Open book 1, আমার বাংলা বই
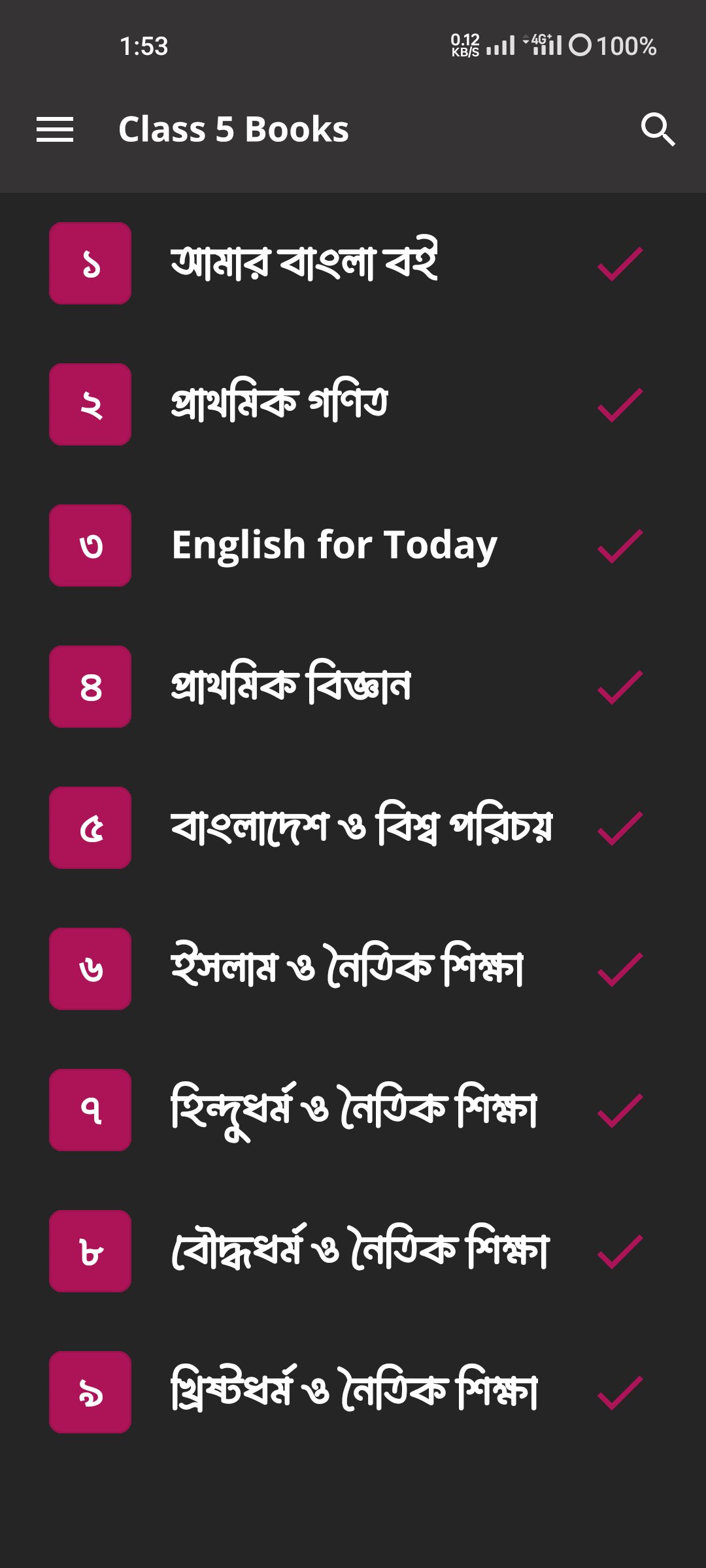Viewport: 706px width, 1568px height. click(x=304, y=263)
